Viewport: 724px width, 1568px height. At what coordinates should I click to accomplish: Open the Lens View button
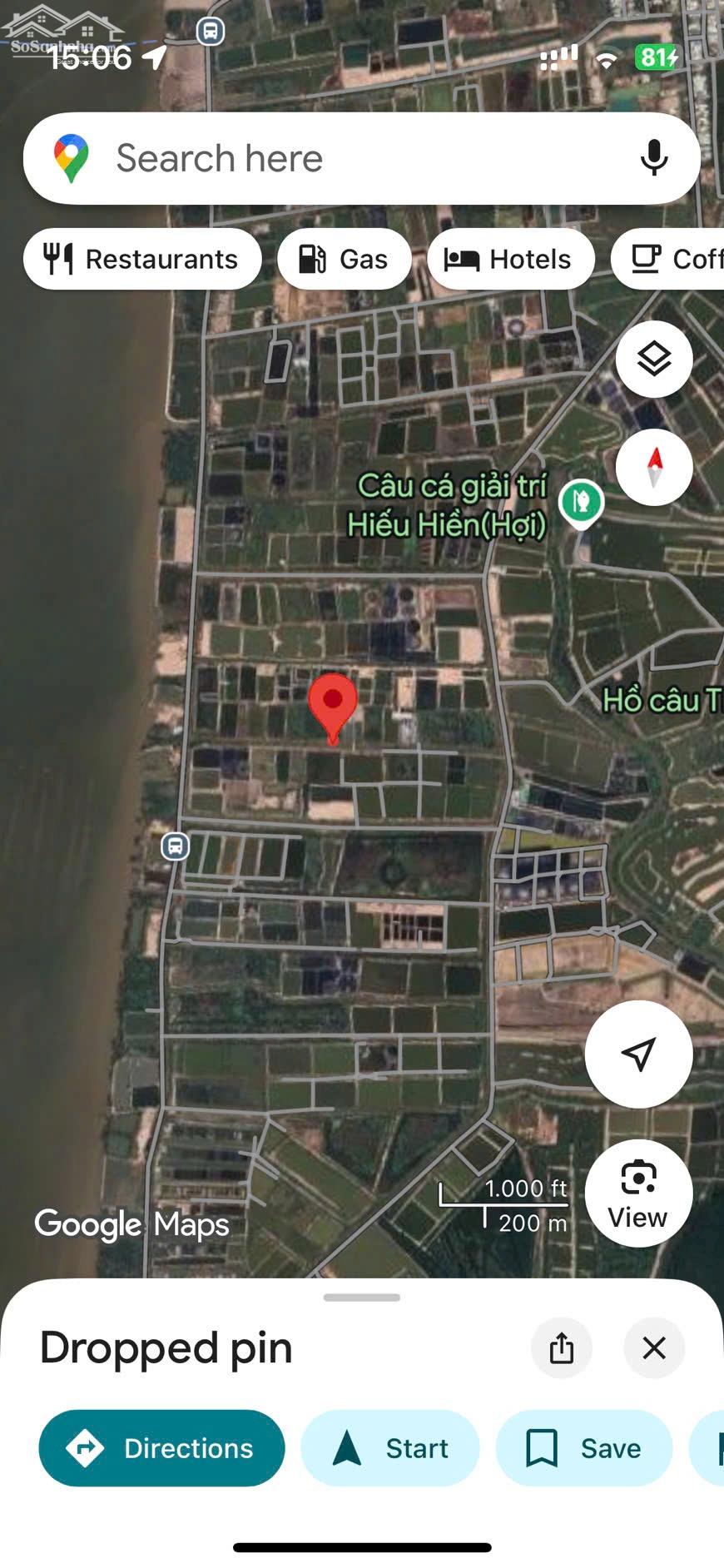[638, 1193]
